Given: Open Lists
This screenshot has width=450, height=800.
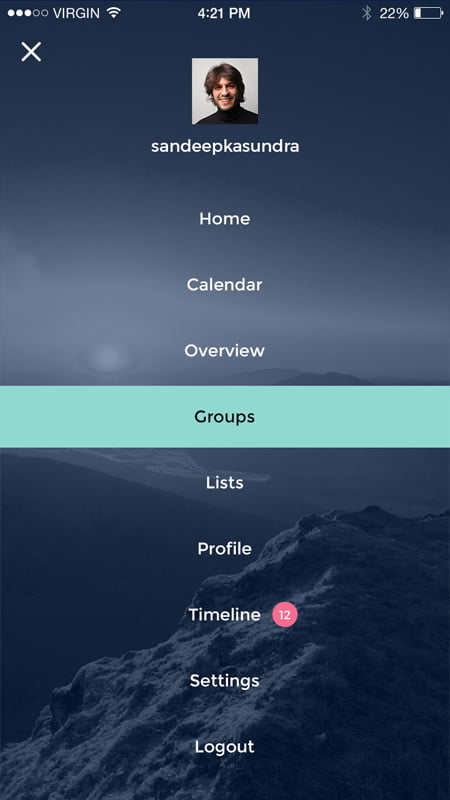Looking at the screenshot, I should tap(224, 483).
